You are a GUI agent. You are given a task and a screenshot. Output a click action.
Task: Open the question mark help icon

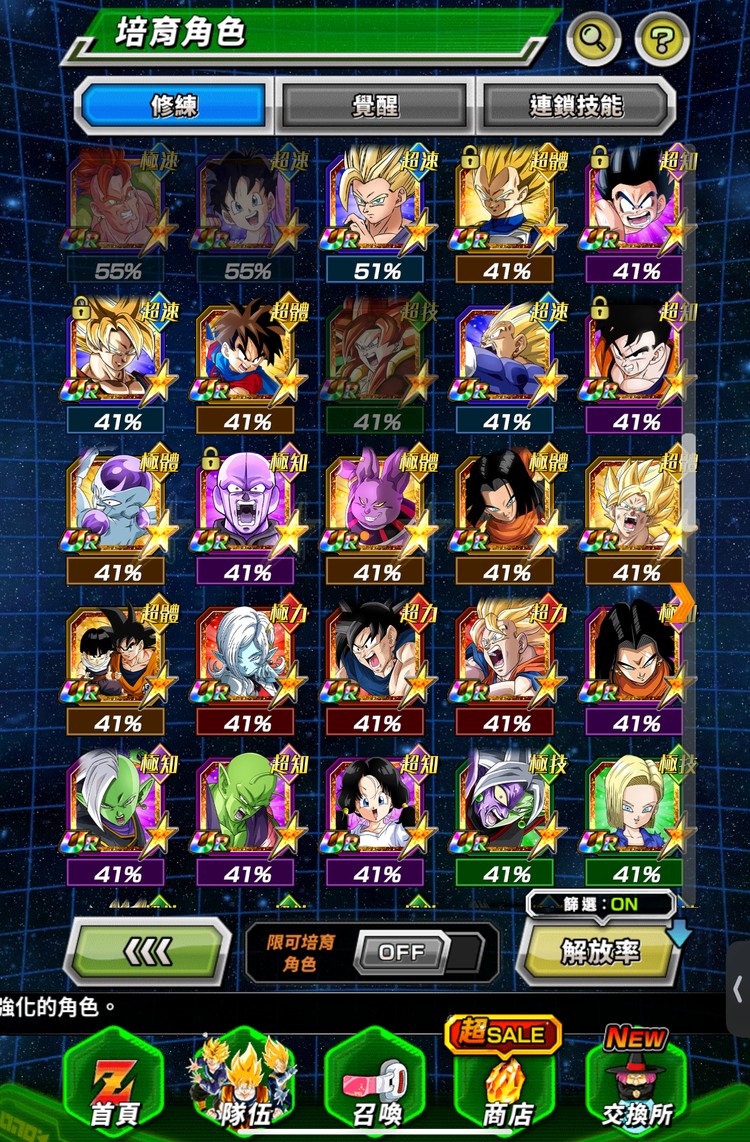point(662,40)
